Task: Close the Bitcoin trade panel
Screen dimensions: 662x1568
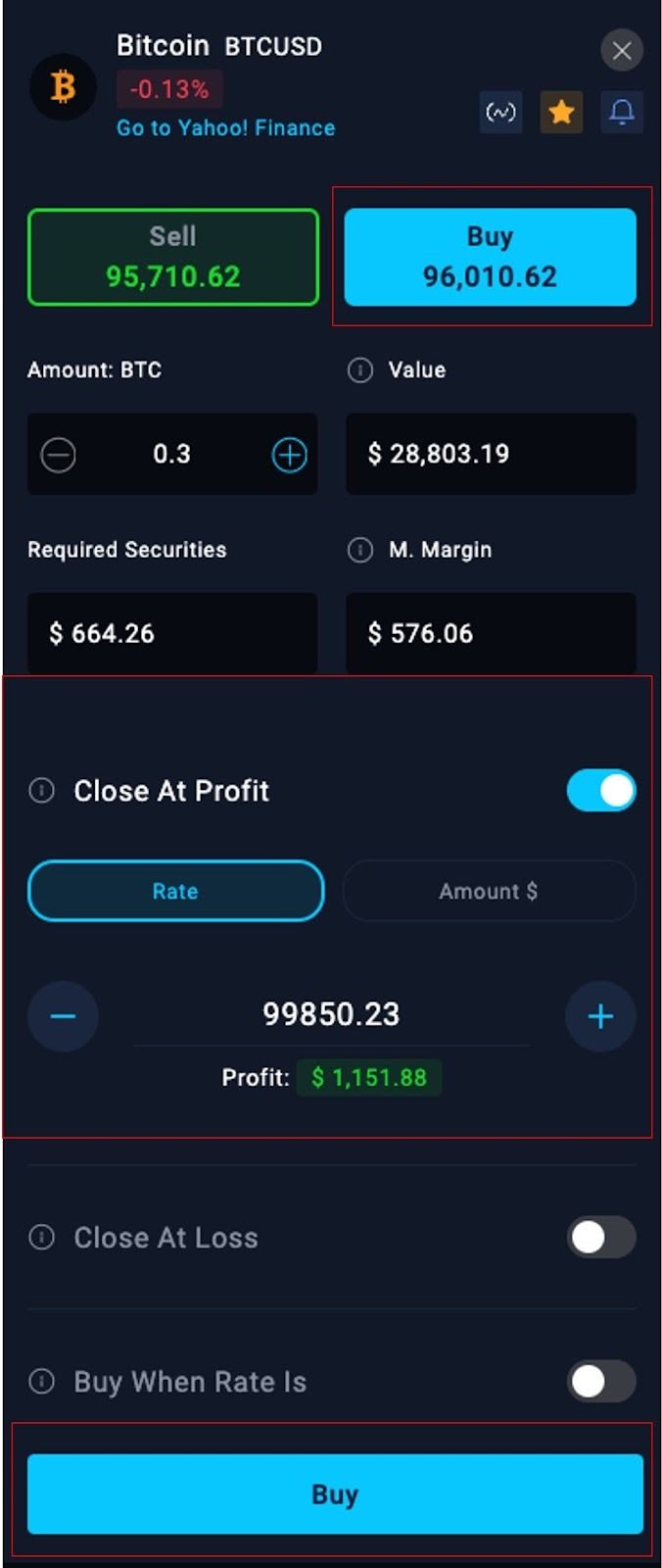Action: click(621, 51)
